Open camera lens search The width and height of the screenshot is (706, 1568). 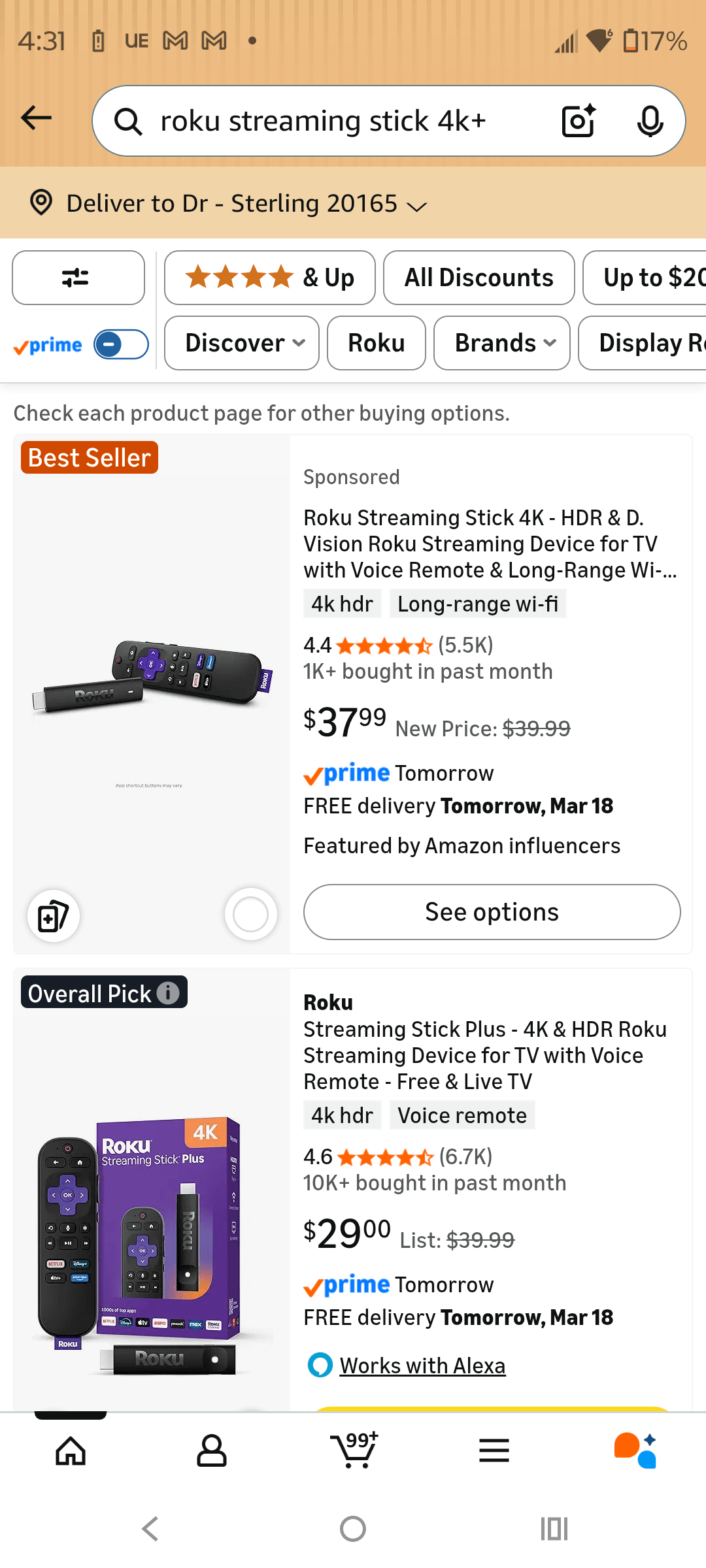click(x=579, y=121)
